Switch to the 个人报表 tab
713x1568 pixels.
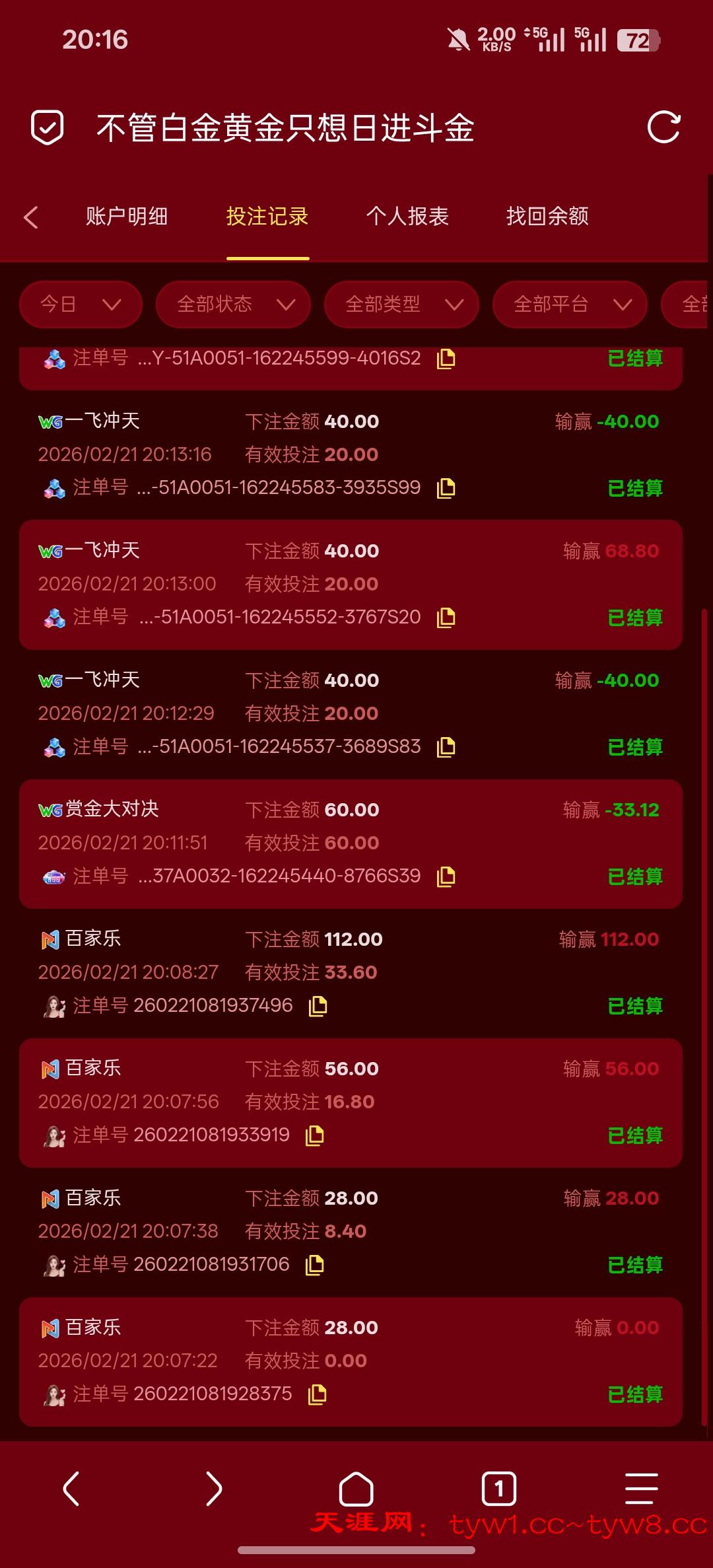click(407, 217)
